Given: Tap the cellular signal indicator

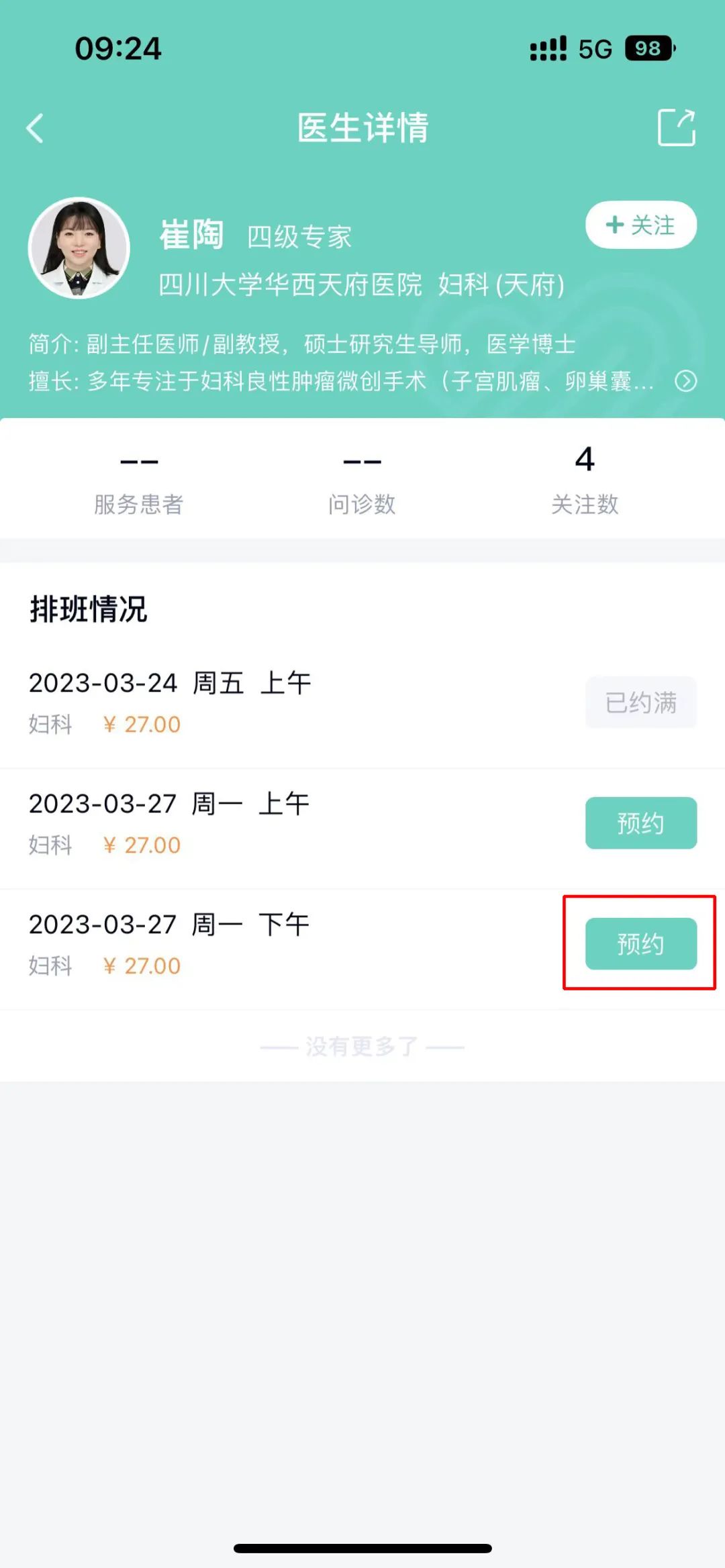Looking at the screenshot, I should pos(547,48).
